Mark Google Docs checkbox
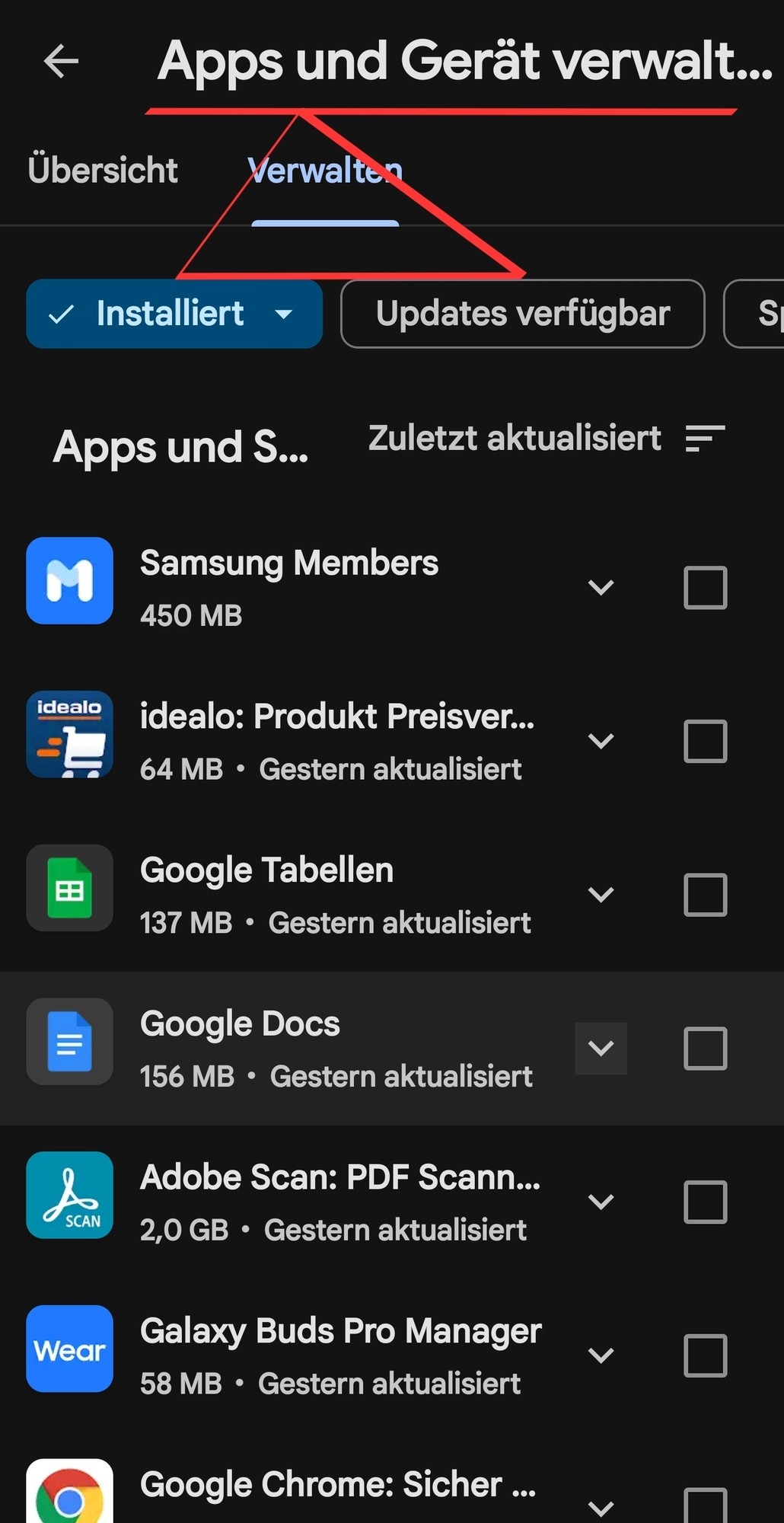Image resolution: width=784 pixels, height=1523 pixels. pyautogui.click(x=705, y=1049)
